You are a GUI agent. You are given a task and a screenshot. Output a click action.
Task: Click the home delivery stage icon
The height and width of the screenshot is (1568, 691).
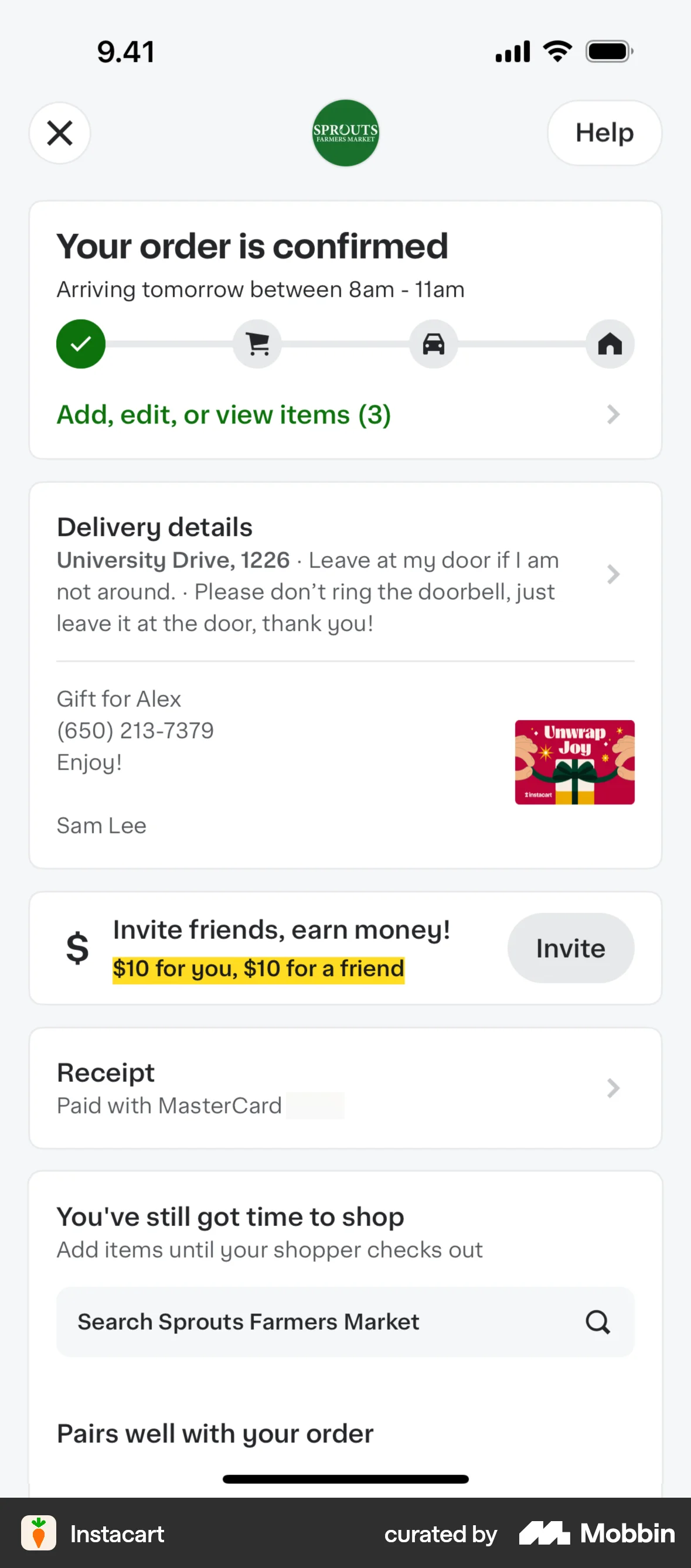610,343
